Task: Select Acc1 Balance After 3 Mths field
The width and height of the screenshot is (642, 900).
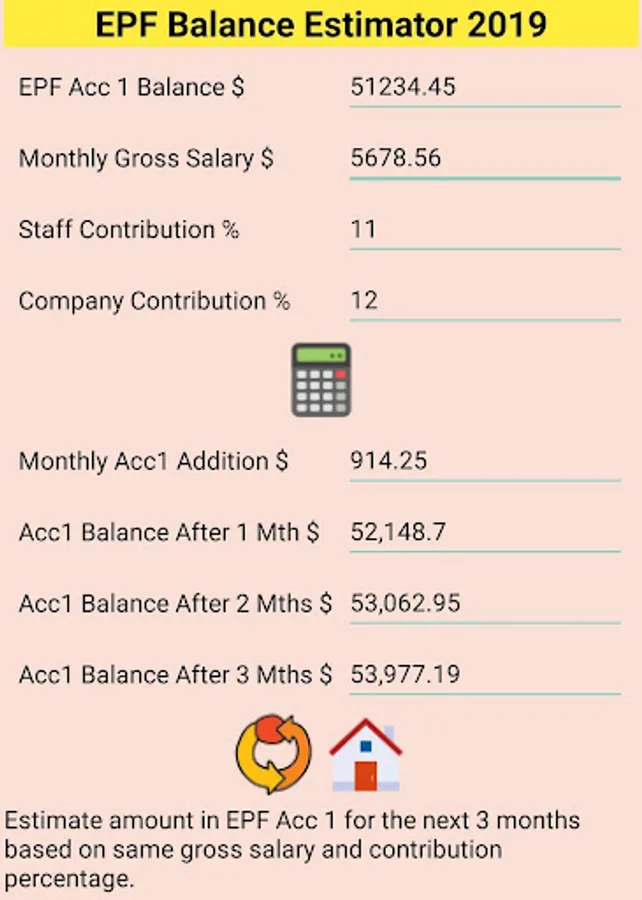Action: 484,674
